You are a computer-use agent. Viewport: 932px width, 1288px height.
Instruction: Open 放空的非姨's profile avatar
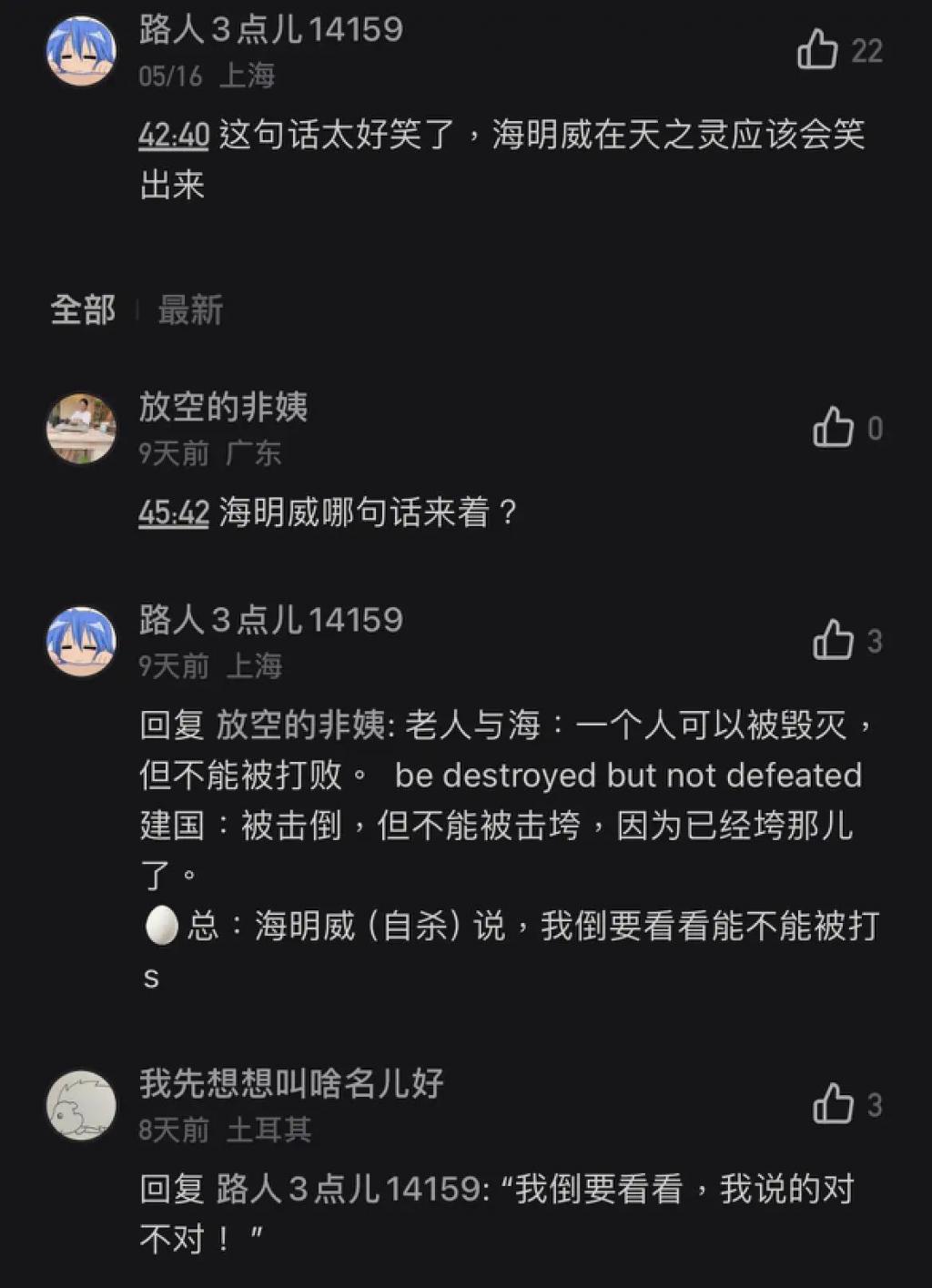[x=81, y=428]
